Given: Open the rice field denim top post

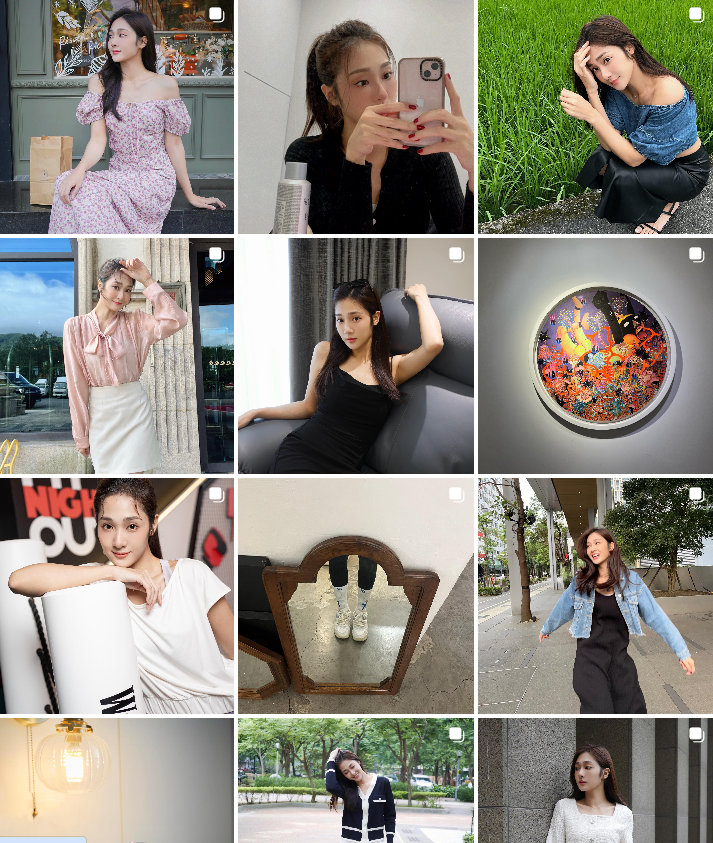Looking at the screenshot, I should click(595, 117).
